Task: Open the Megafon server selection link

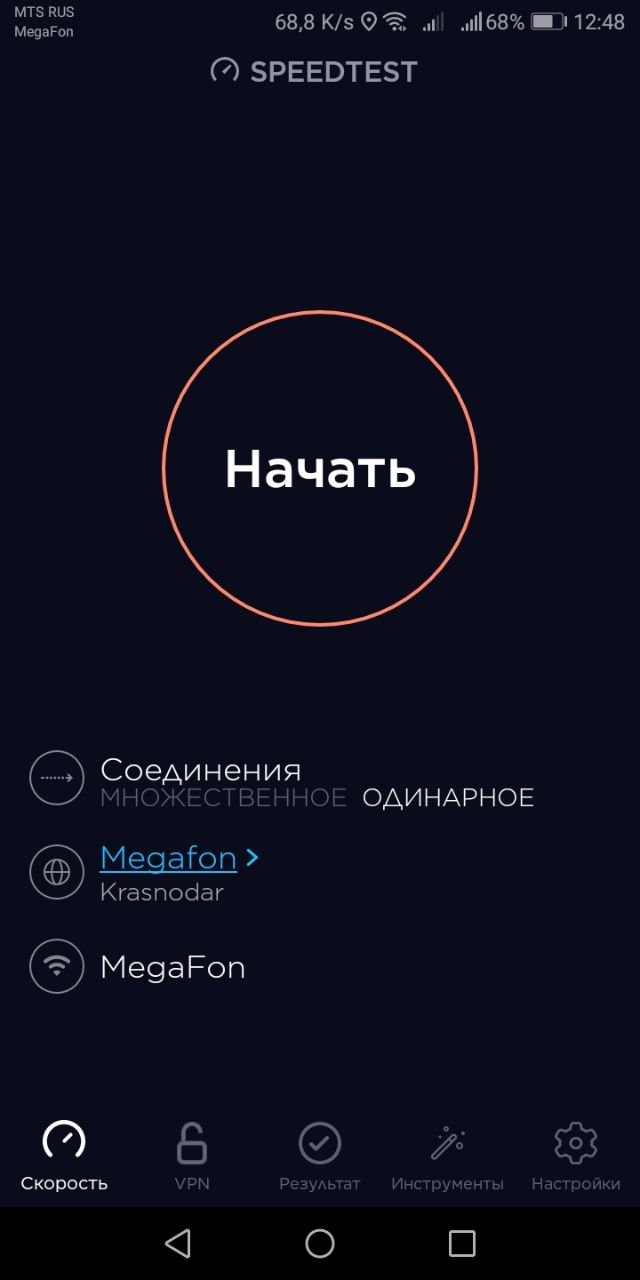Action: [179, 858]
